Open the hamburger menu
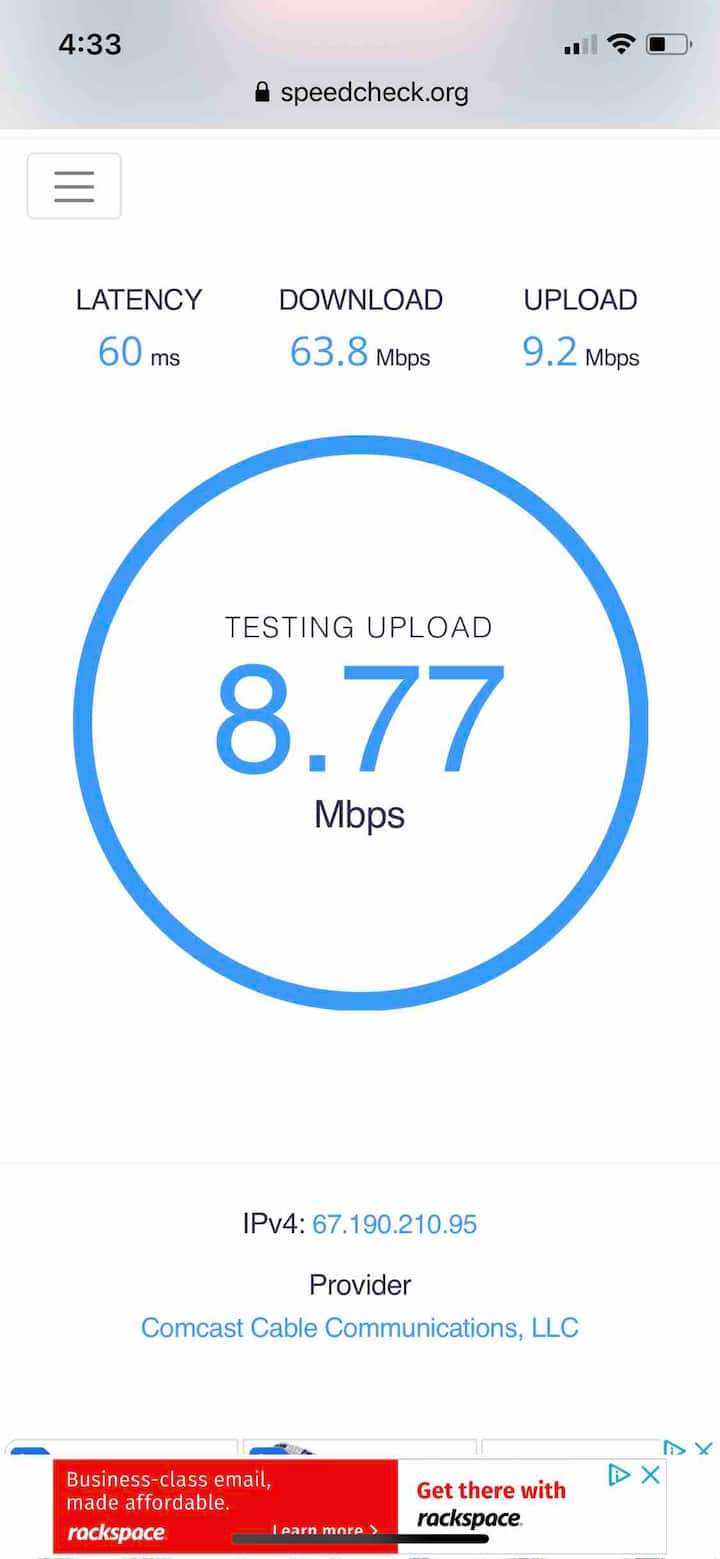Image resolution: width=720 pixels, height=1559 pixels. [74, 186]
